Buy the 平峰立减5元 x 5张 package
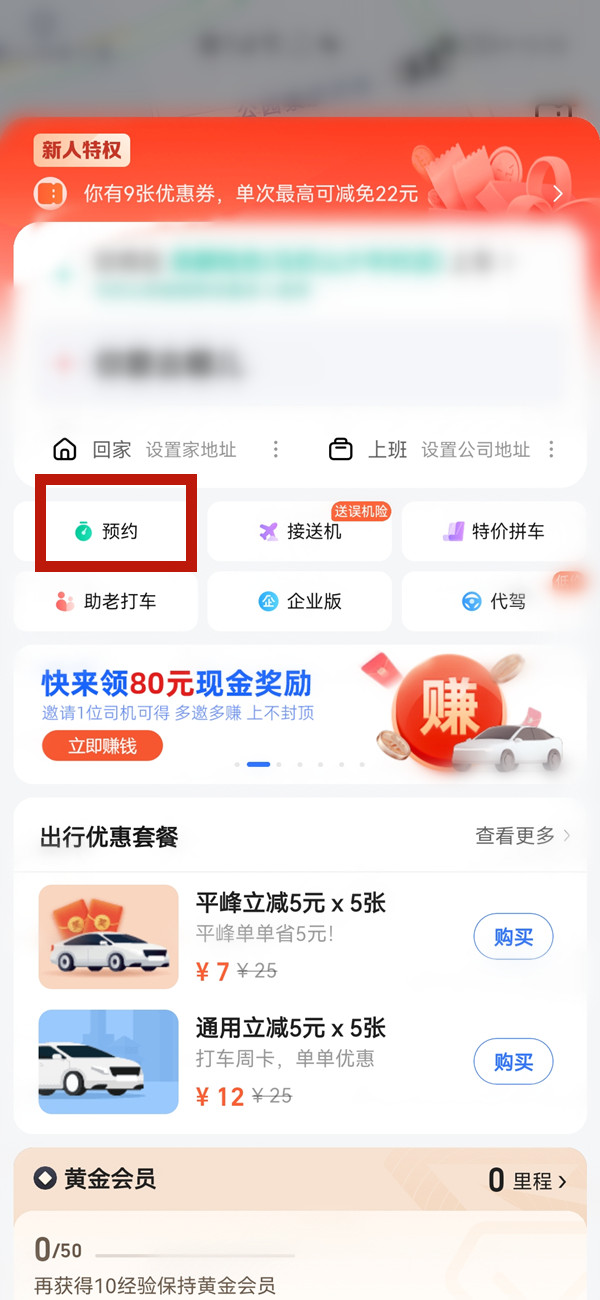600x1300 pixels. tap(513, 937)
